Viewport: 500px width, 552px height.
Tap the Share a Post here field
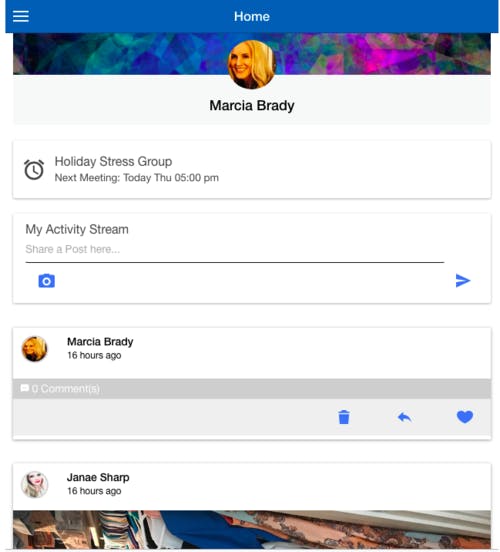click(x=235, y=250)
